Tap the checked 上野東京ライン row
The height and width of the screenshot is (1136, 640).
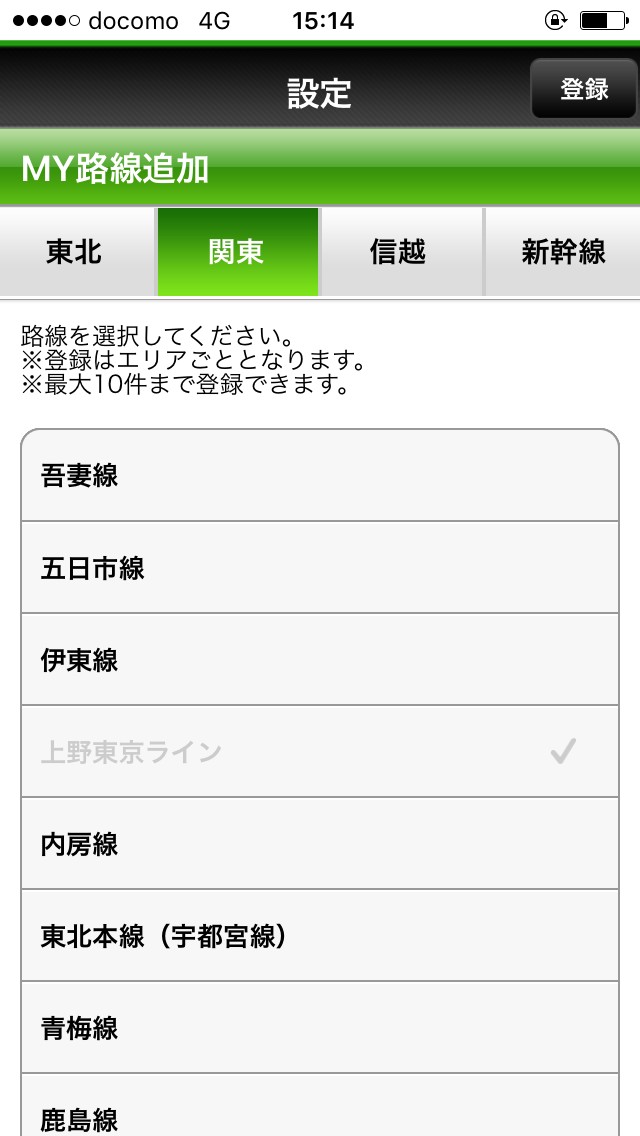tap(320, 752)
